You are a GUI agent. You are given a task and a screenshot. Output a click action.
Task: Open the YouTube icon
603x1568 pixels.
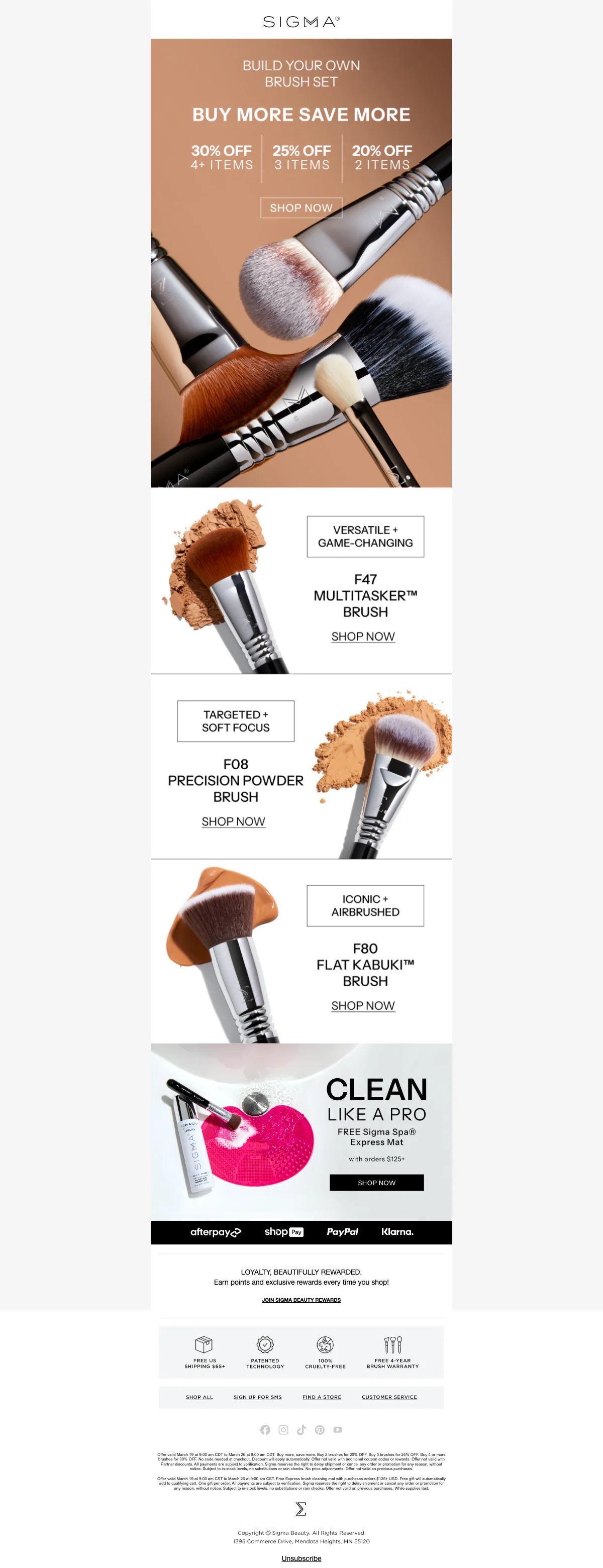(x=338, y=1430)
